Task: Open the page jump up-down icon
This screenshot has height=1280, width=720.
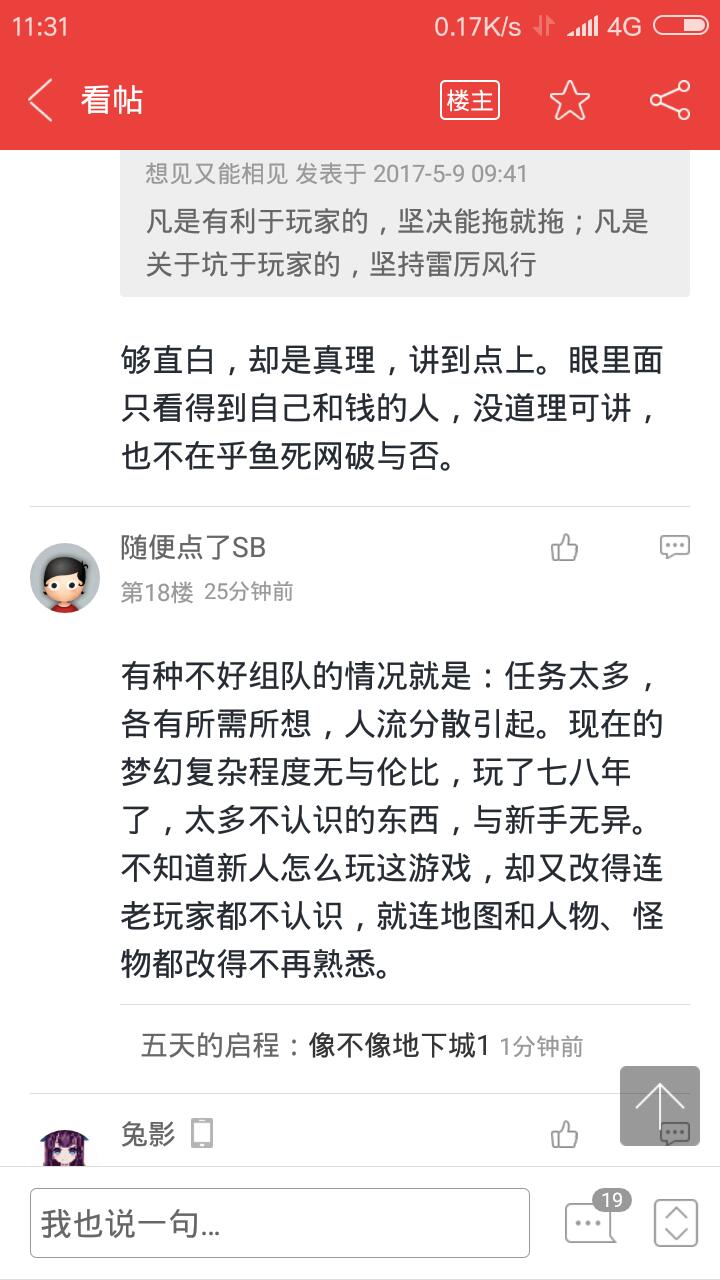Action: tap(675, 1222)
